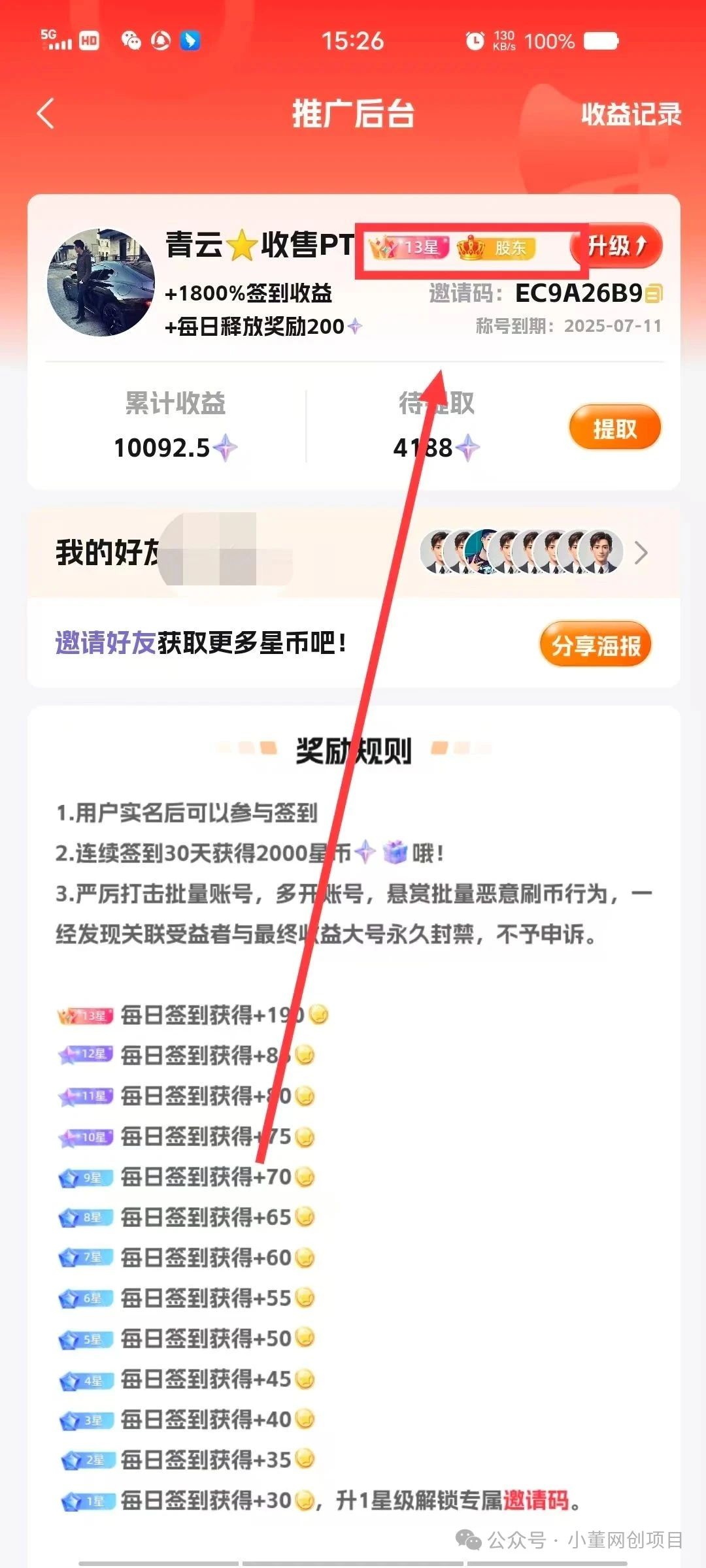This screenshot has height=1568, width=706.
Task: Tap the 升级 upgrade button
Action: (x=617, y=246)
